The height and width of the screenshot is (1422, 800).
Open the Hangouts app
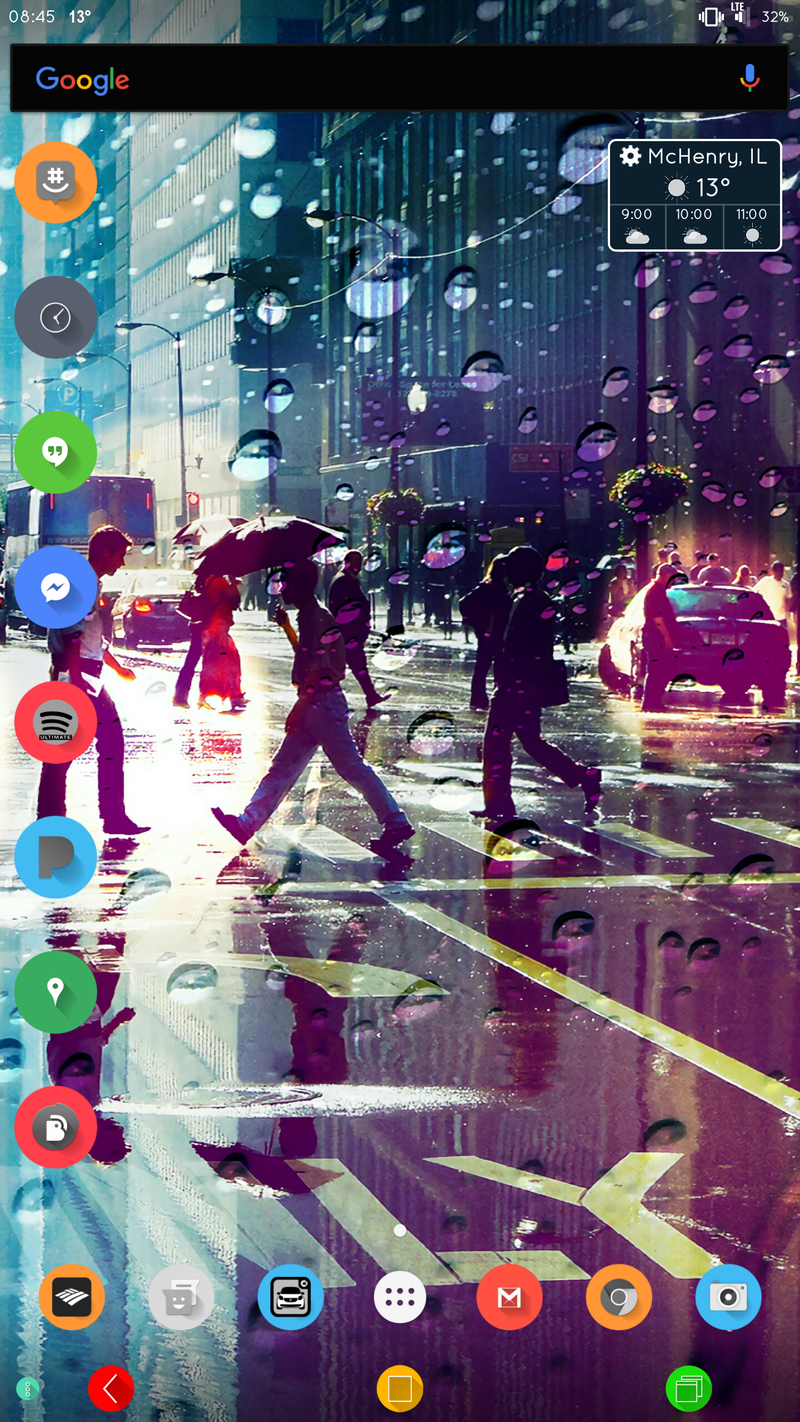click(56, 453)
